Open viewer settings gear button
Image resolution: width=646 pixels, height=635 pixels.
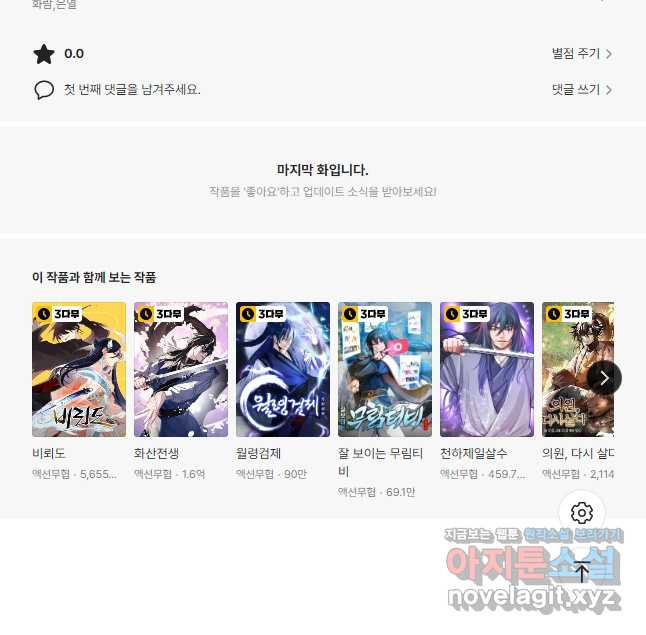coord(582,513)
